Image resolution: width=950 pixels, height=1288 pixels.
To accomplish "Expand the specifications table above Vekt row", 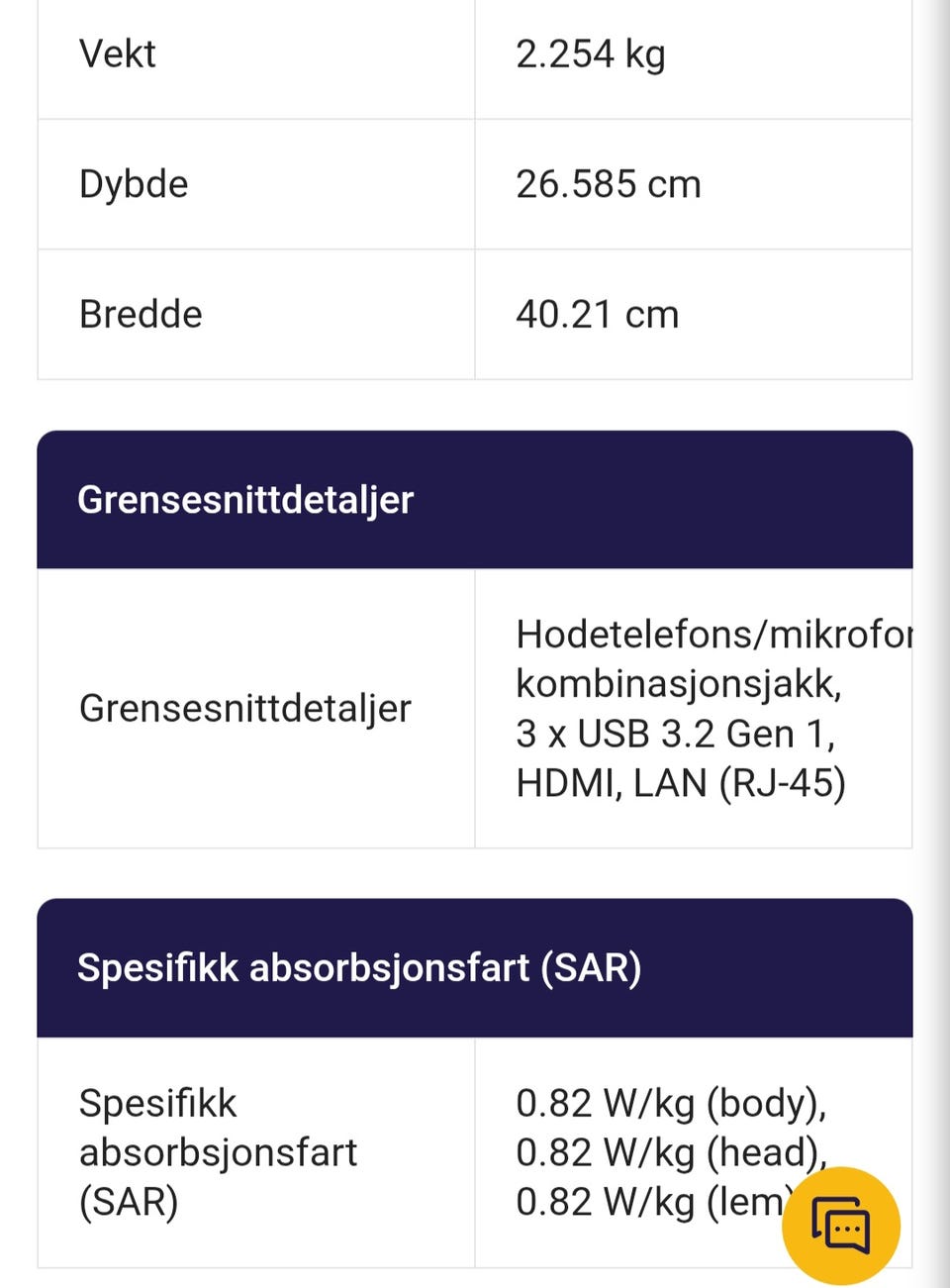I will click(x=475, y=10).
